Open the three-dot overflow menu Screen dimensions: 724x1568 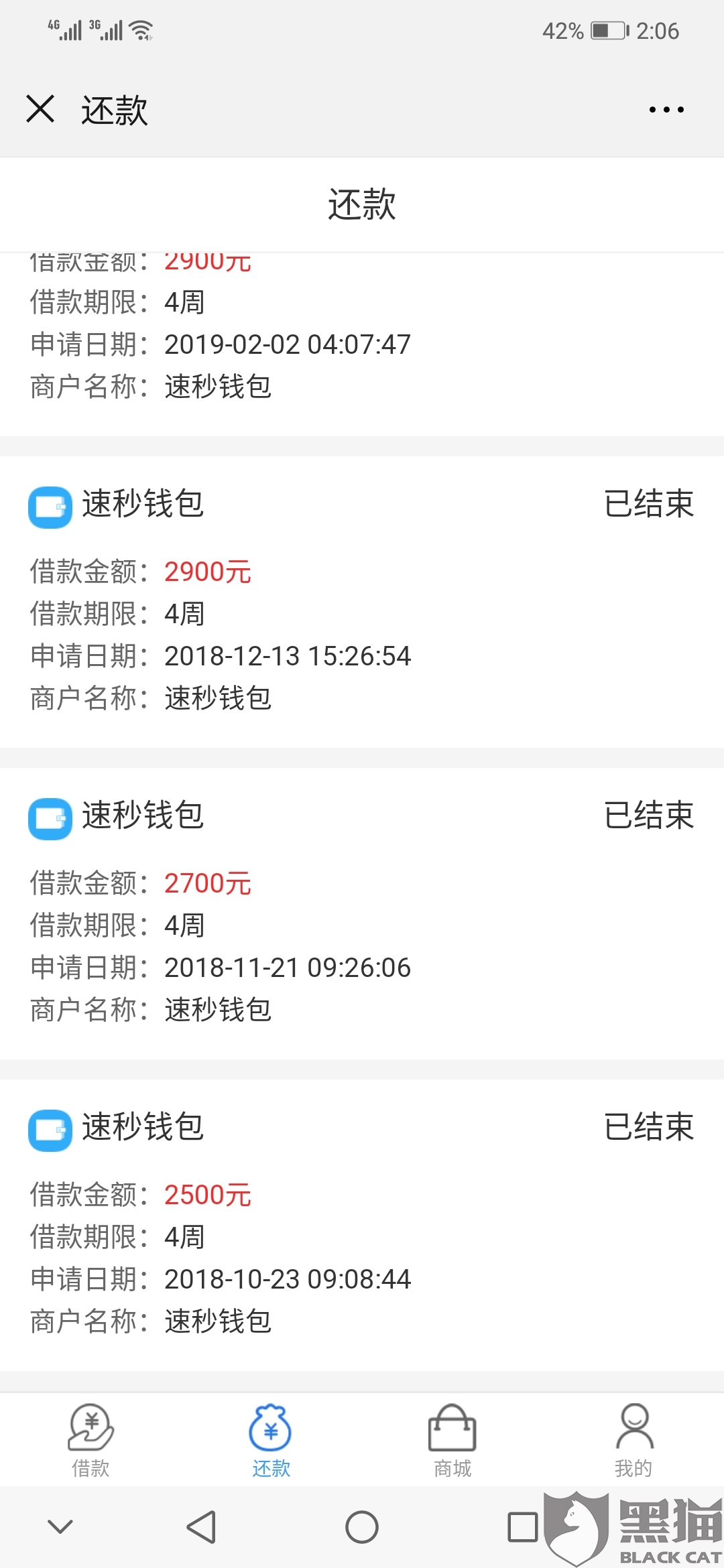point(666,109)
